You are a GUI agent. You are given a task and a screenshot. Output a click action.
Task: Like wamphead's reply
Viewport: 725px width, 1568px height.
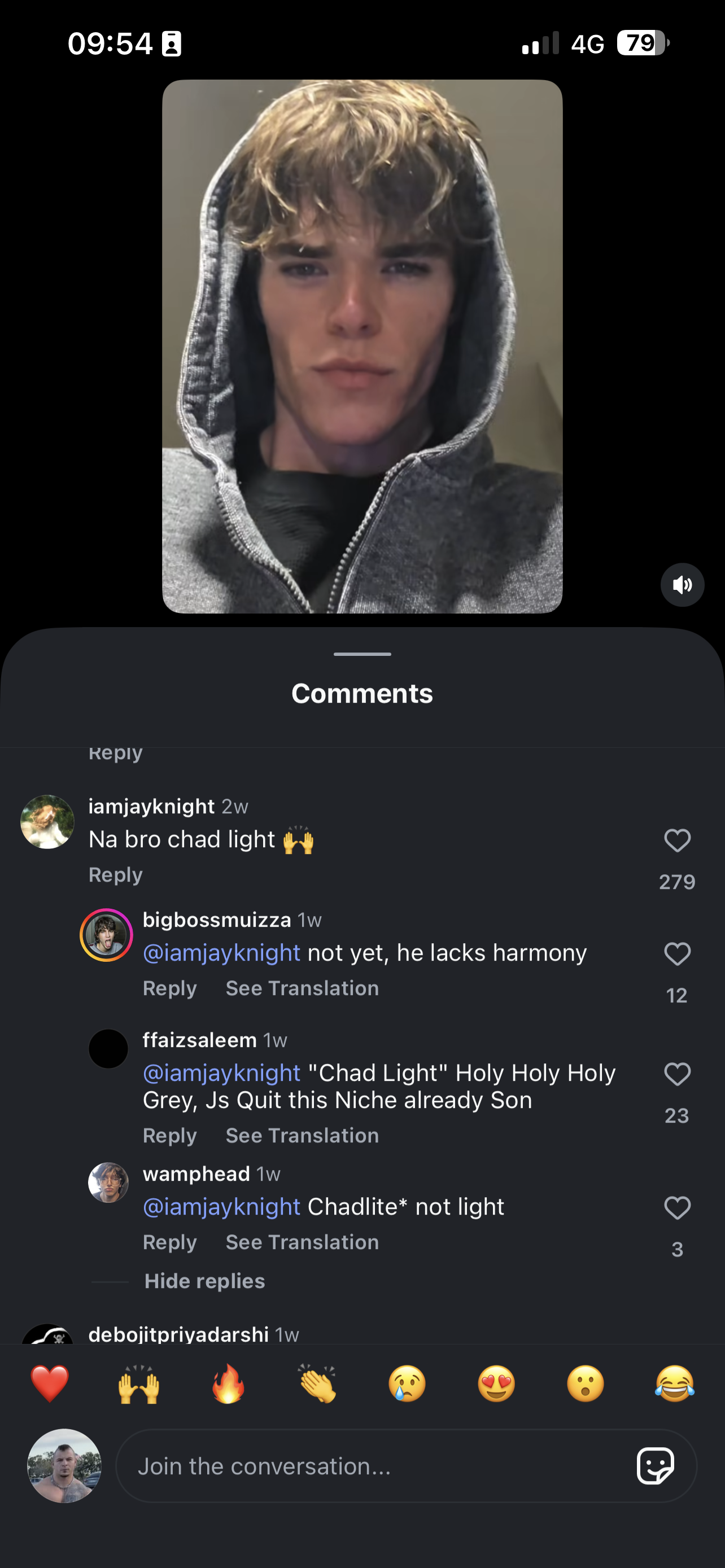677,1208
